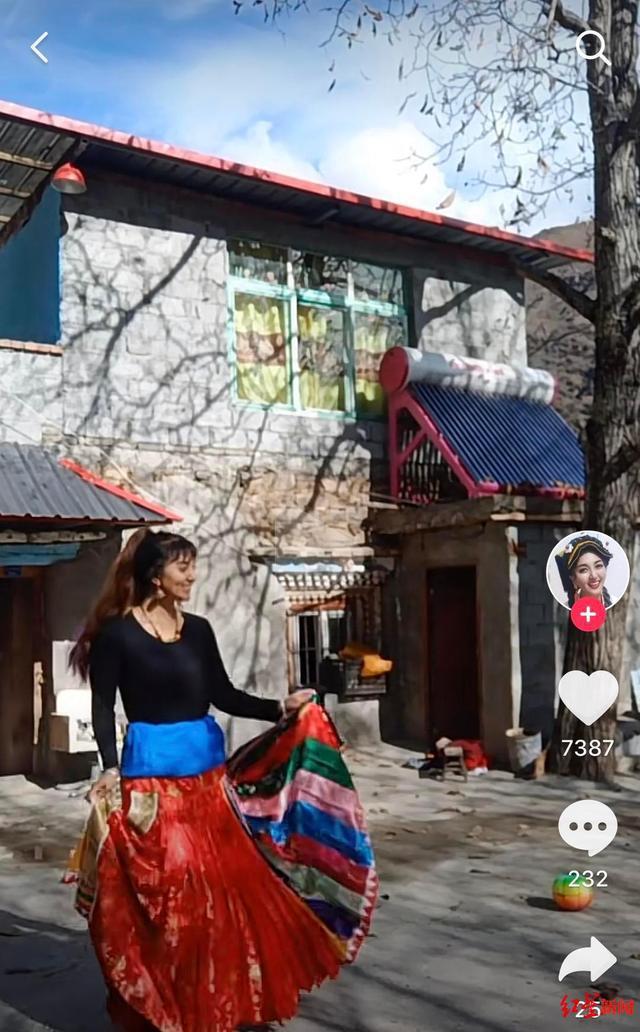
Task: Like this video with the heart icon
Action: pos(588,698)
